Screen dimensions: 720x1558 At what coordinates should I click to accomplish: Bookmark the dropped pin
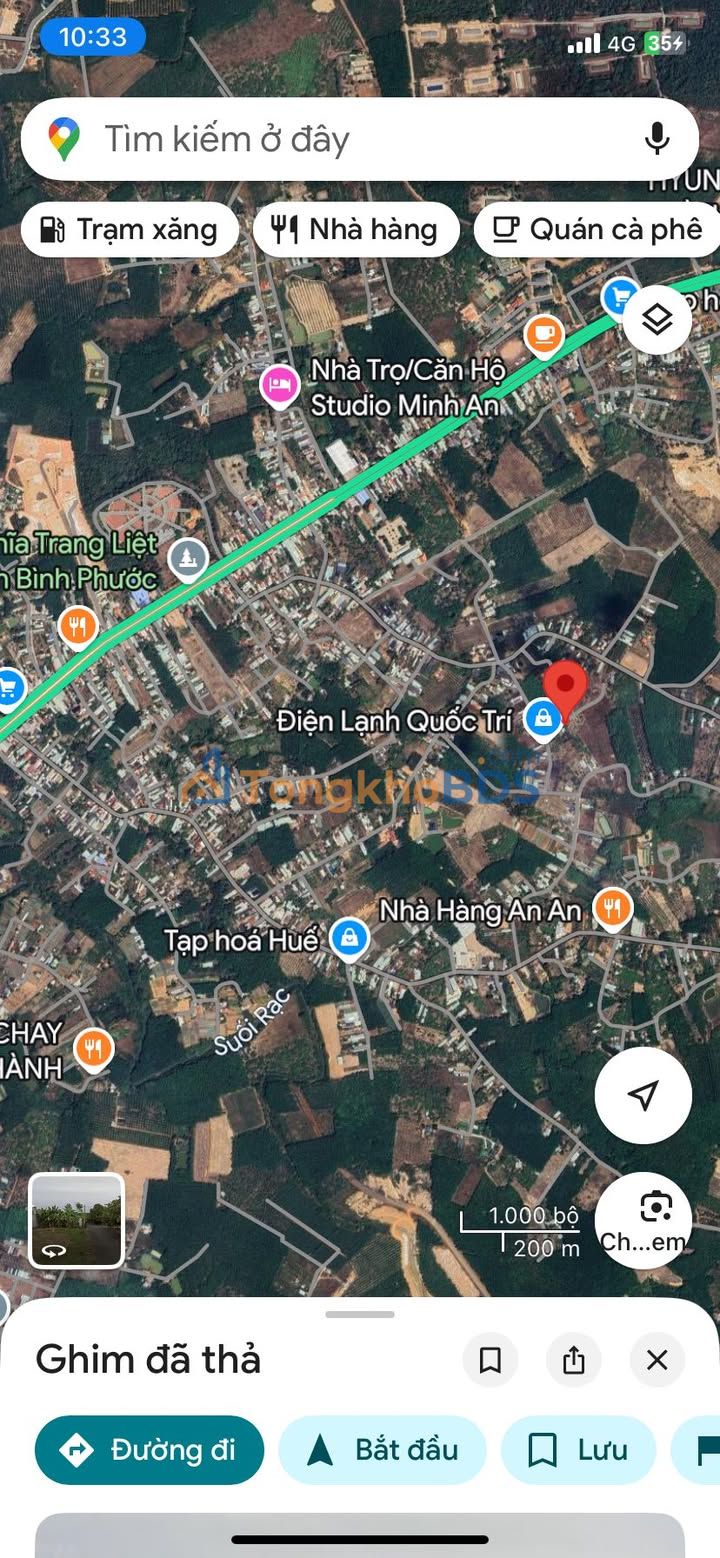pyautogui.click(x=490, y=1360)
